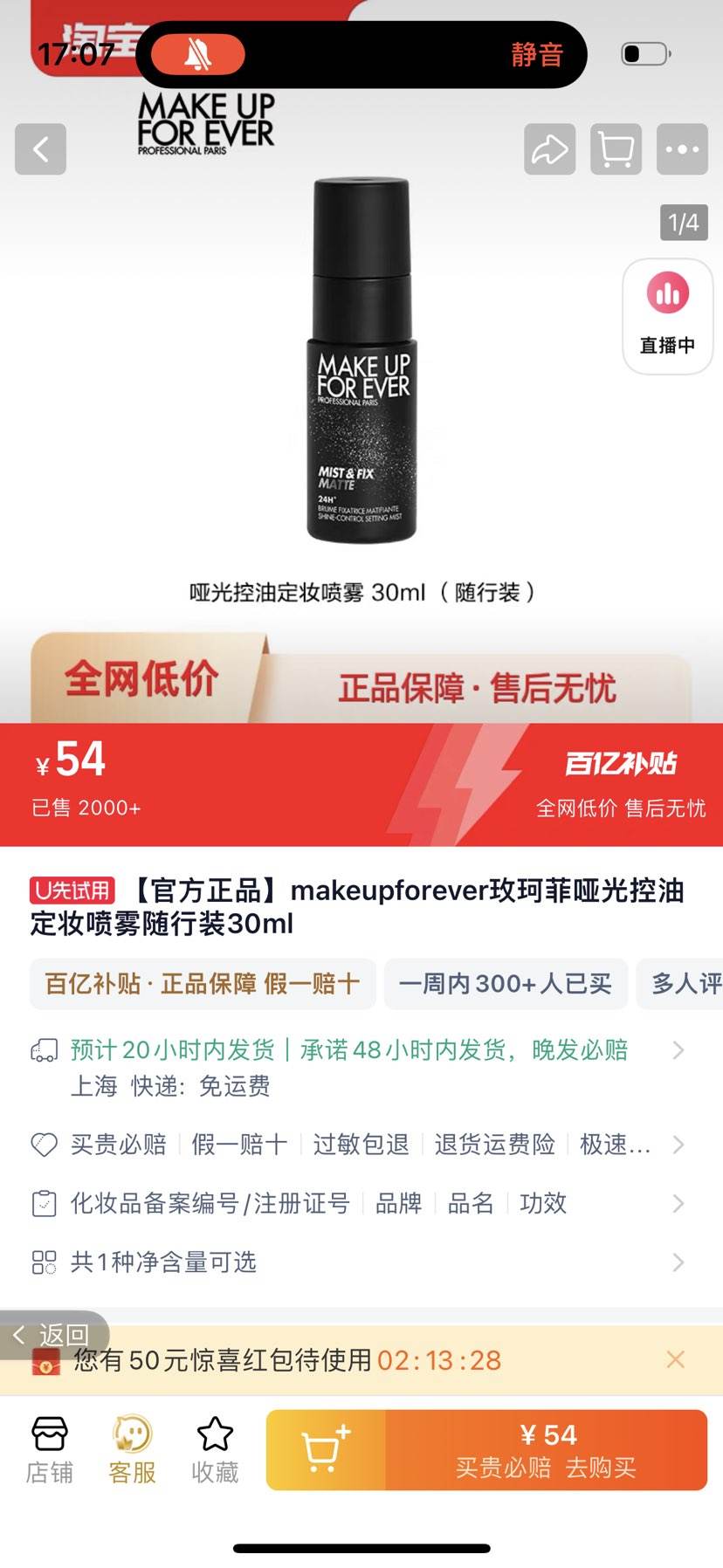The height and width of the screenshot is (1568, 723).
Task: Visit the 店铺 store page
Action: pyautogui.click(x=49, y=1450)
